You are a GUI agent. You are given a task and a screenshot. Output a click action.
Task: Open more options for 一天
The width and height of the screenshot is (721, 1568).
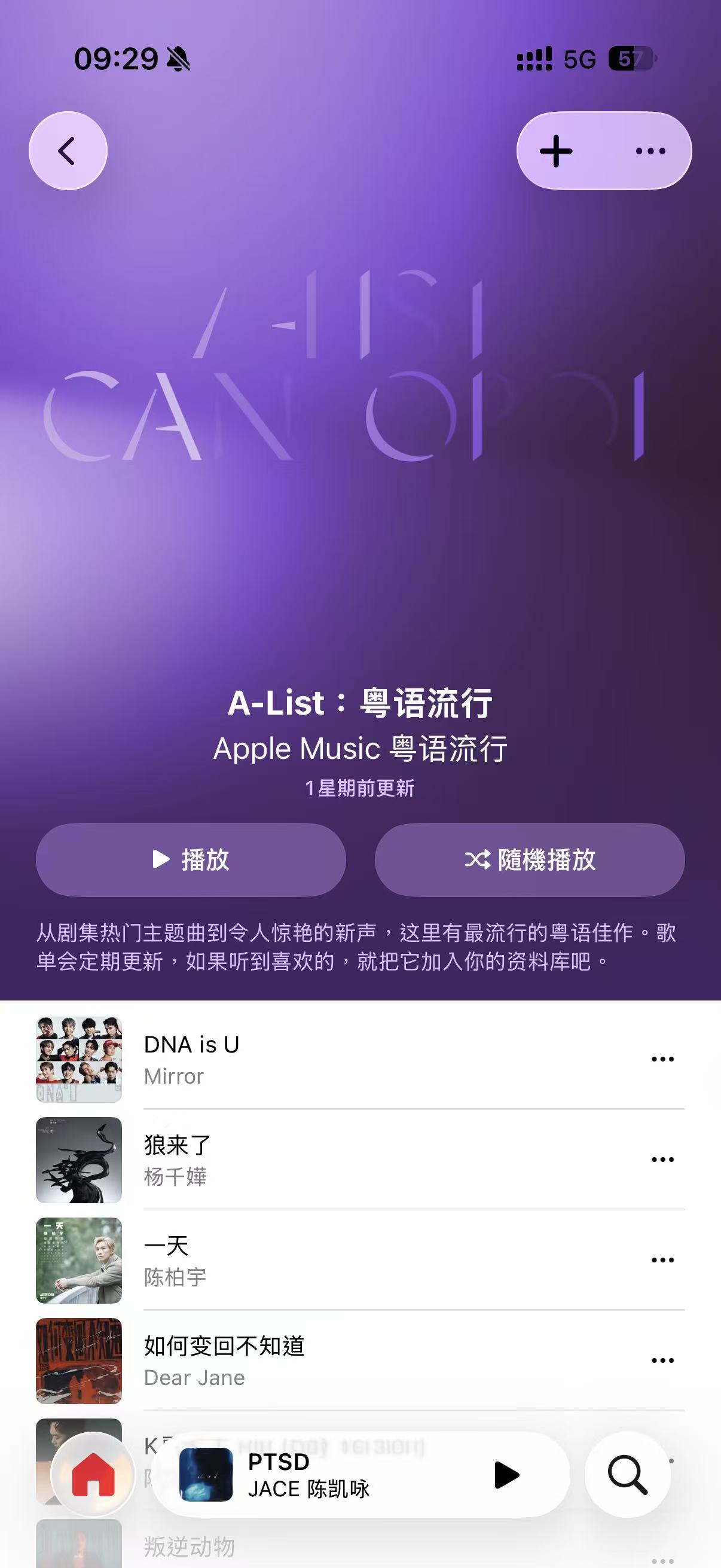[662, 1260]
